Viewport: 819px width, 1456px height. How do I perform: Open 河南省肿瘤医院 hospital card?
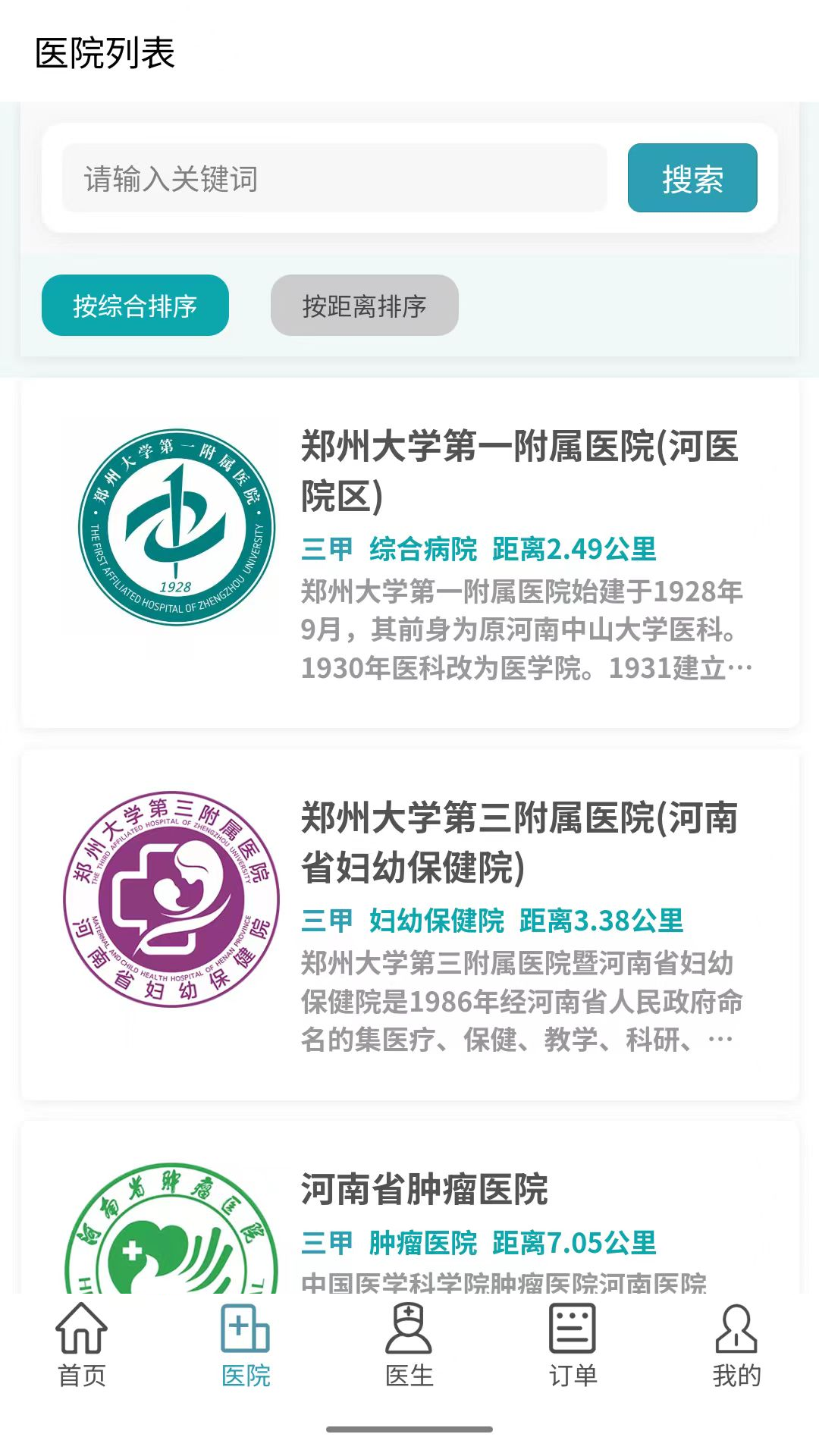(x=409, y=1207)
